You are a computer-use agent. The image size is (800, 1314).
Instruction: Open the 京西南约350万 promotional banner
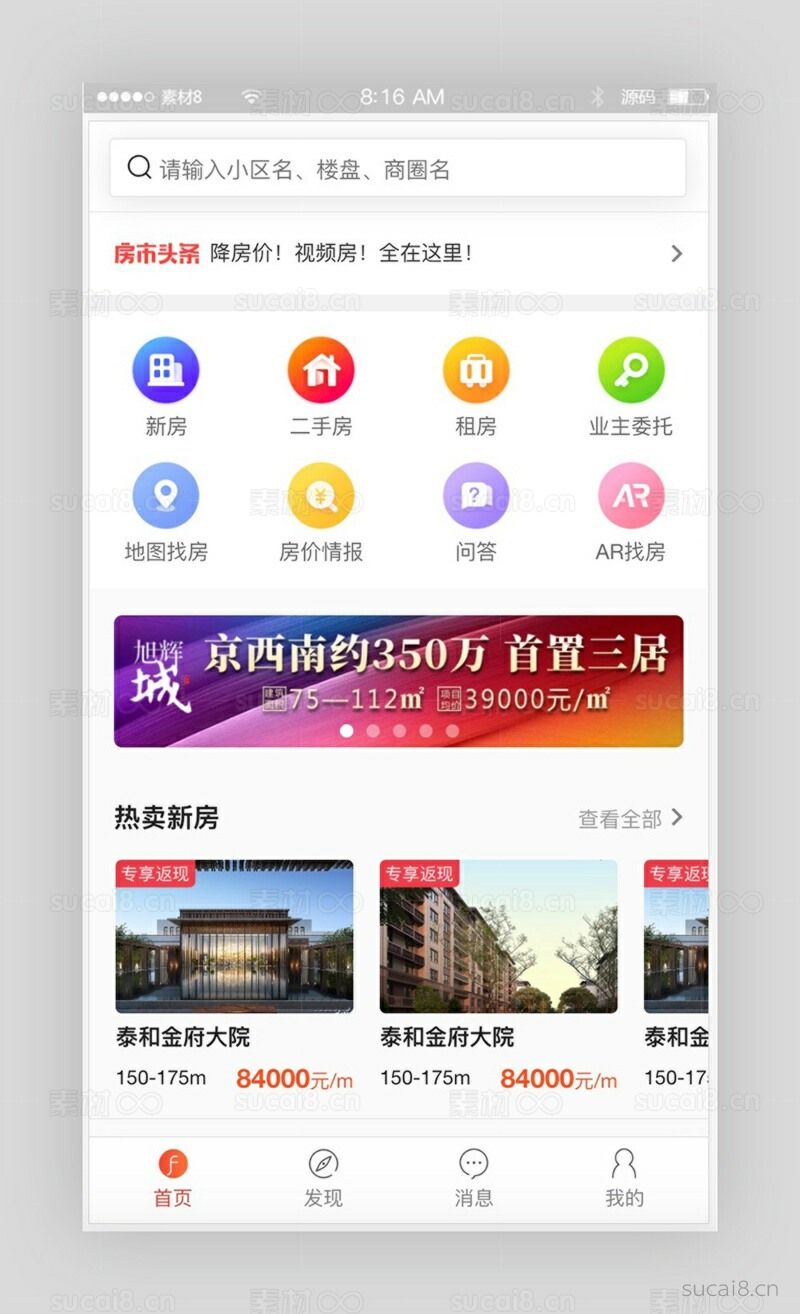pos(398,680)
